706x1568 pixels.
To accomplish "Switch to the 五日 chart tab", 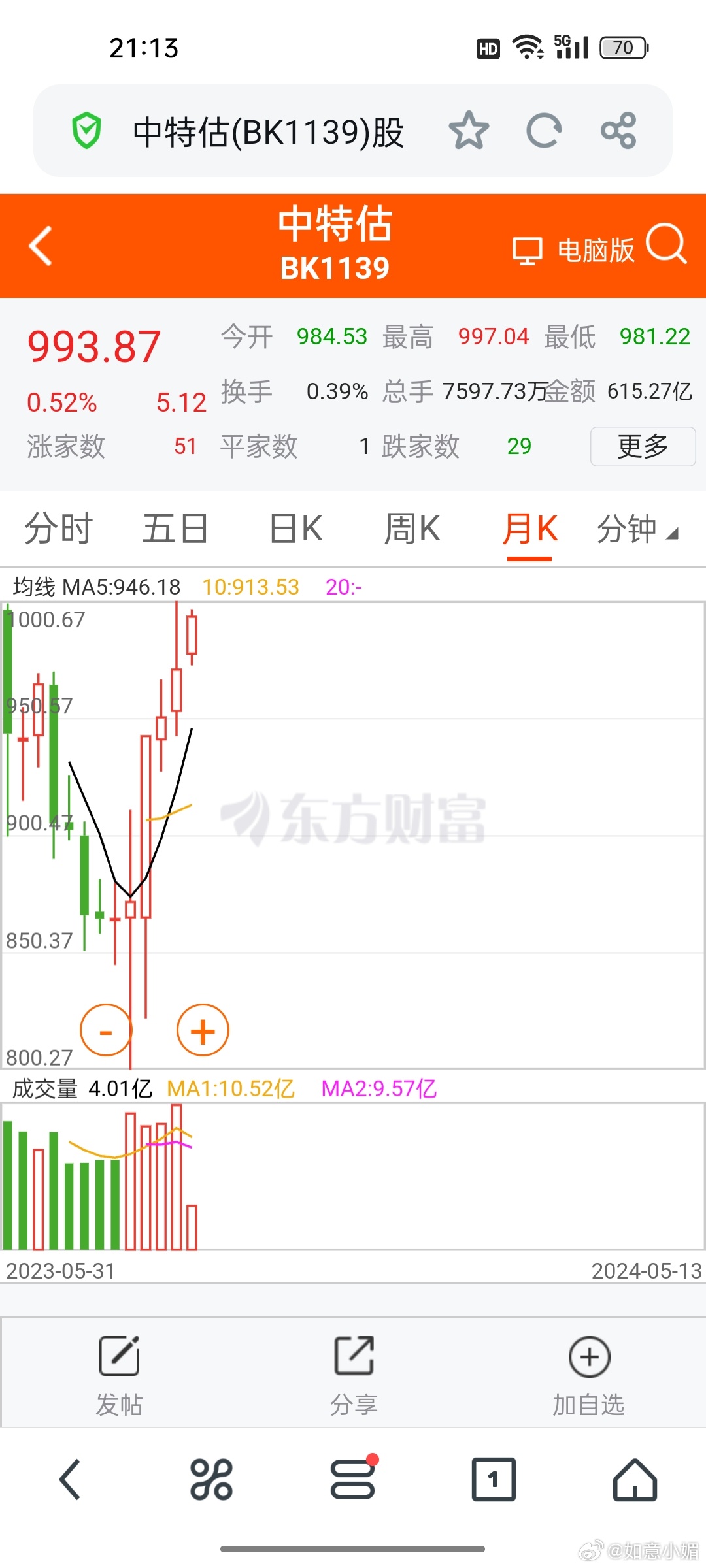I will tap(175, 529).
